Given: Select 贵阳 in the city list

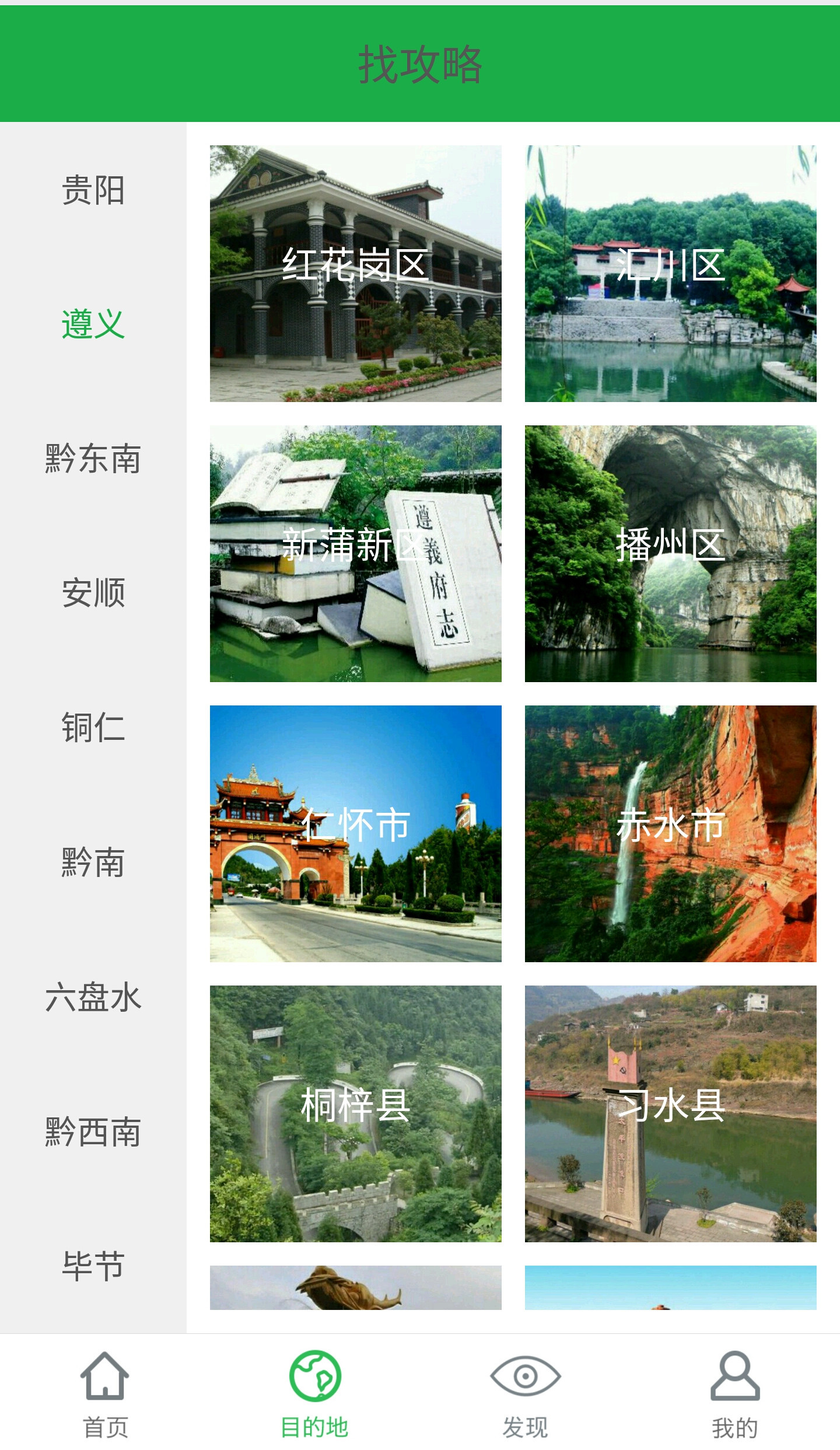Looking at the screenshot, I should tap(93, 190).
